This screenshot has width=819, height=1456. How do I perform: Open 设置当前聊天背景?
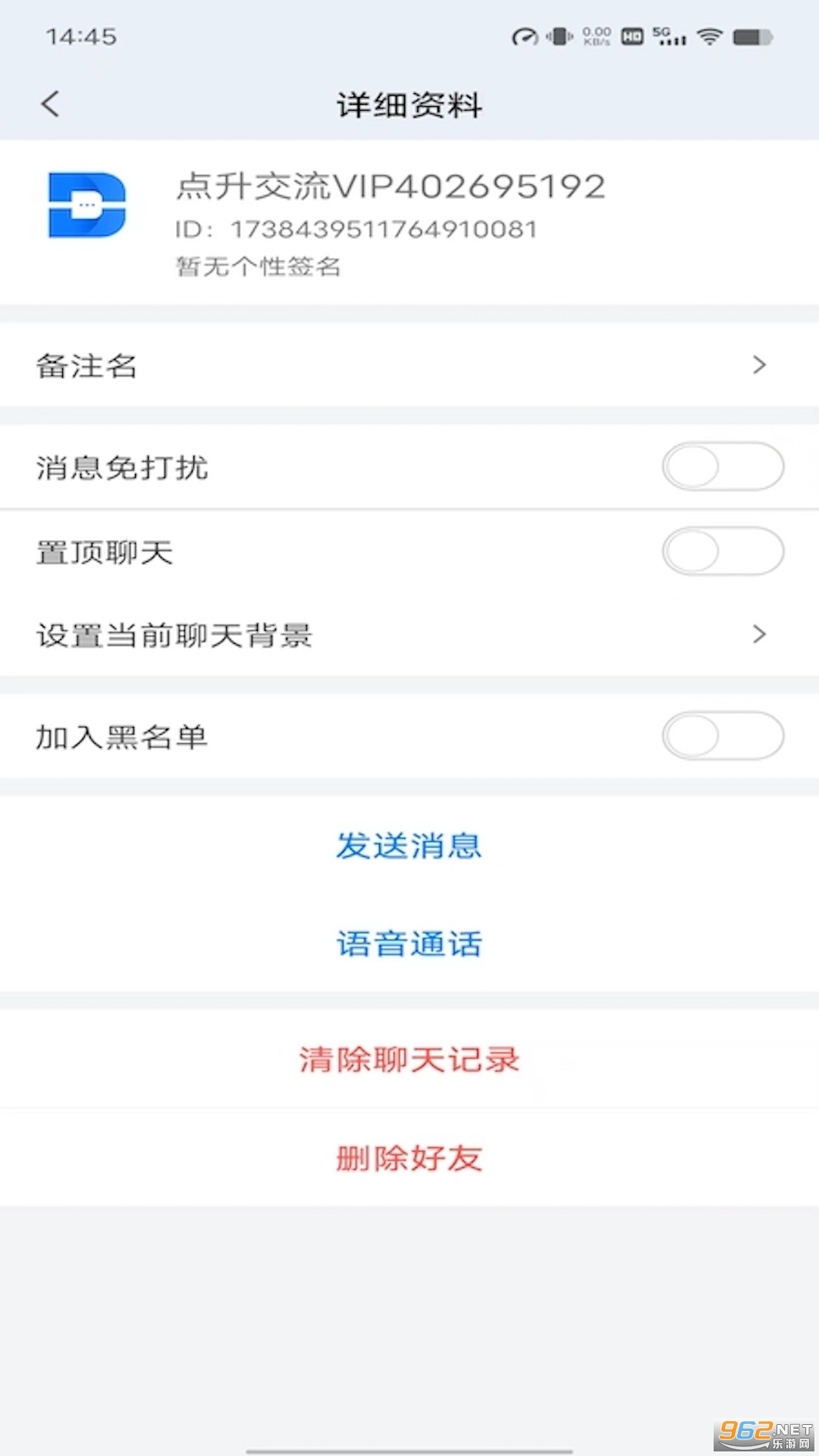tap(409, 634)
